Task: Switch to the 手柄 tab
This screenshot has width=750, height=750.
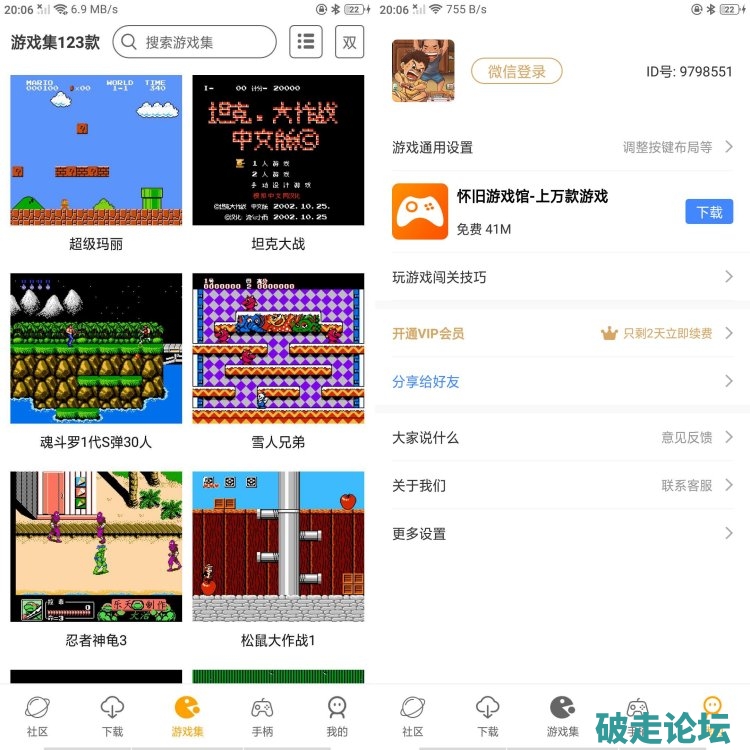Action: pos(262,716)
